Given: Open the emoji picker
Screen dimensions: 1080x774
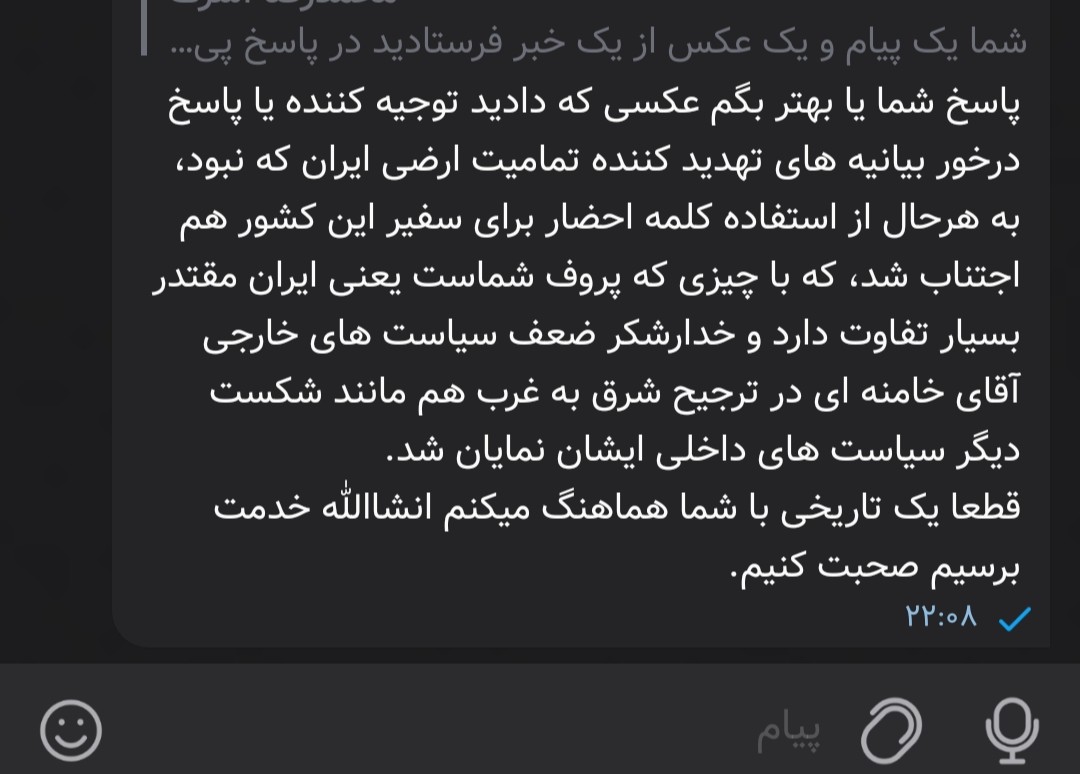Looking at the screenshot, I should pyautogui.click(x=71, y=731).
